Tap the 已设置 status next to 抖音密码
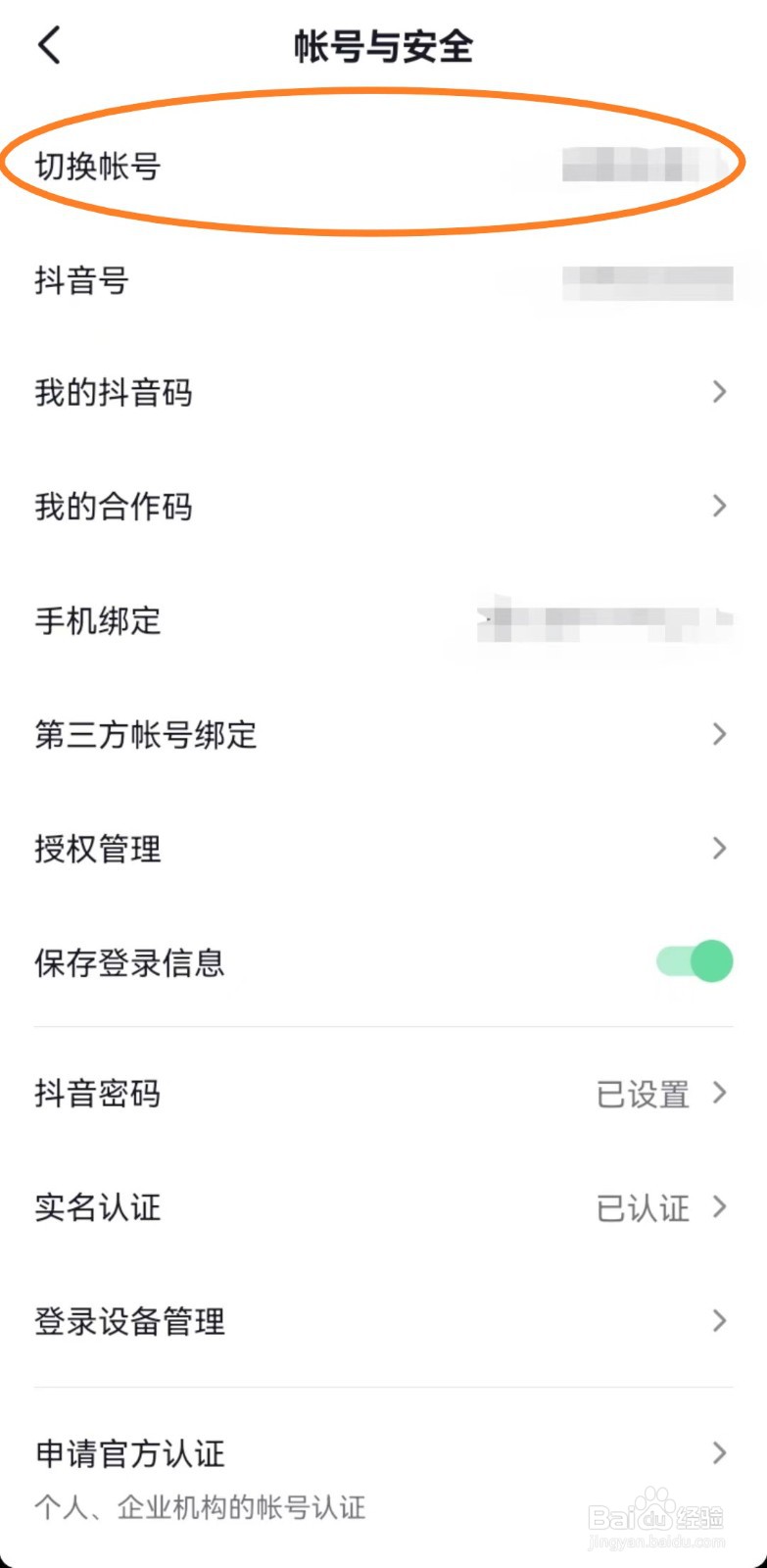Viewport: 767px width, 1568px height. point(645,1094)
